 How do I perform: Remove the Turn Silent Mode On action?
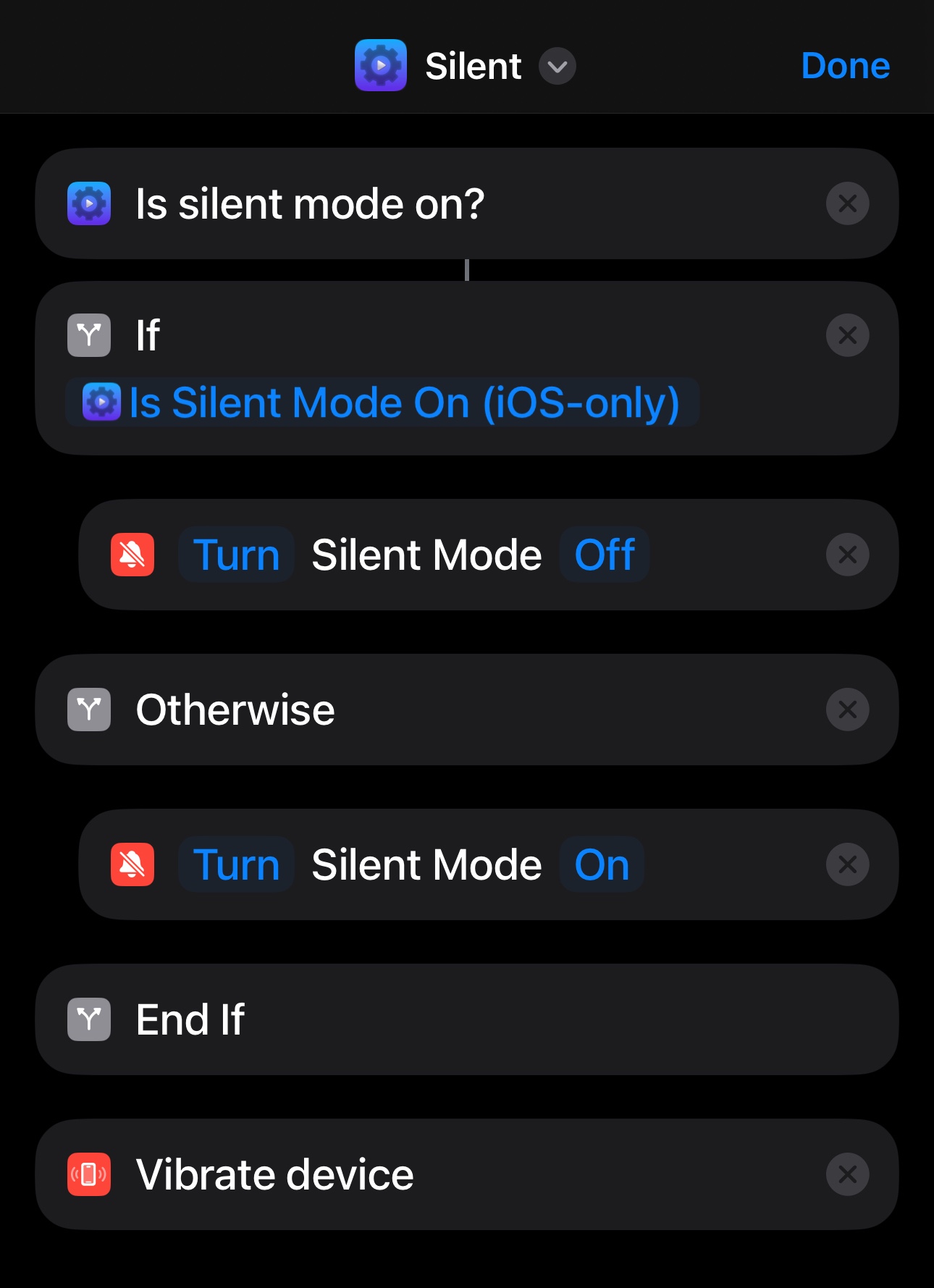tap(847, 865)
